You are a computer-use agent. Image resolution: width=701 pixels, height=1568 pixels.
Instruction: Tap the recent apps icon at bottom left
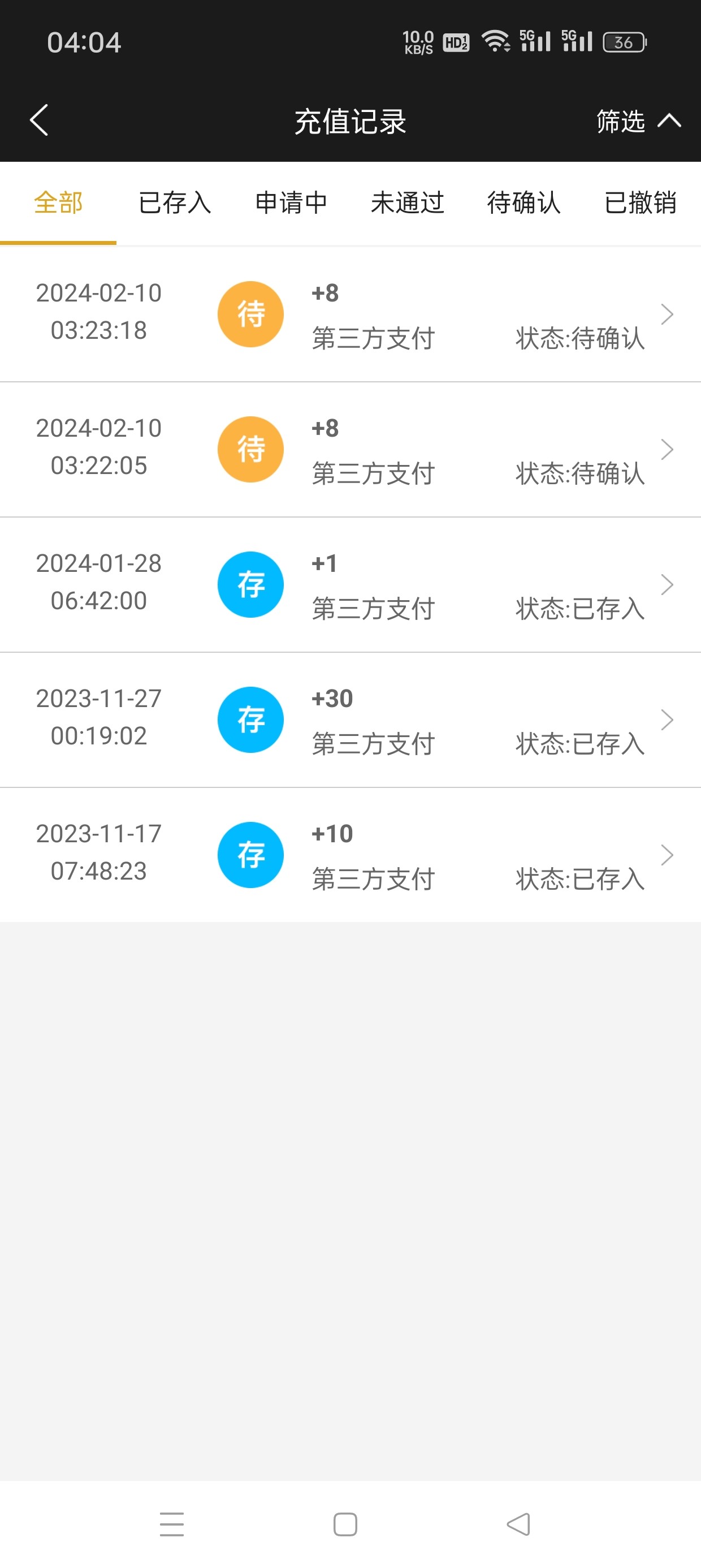pyautogui.click(x=172, y=1524)
